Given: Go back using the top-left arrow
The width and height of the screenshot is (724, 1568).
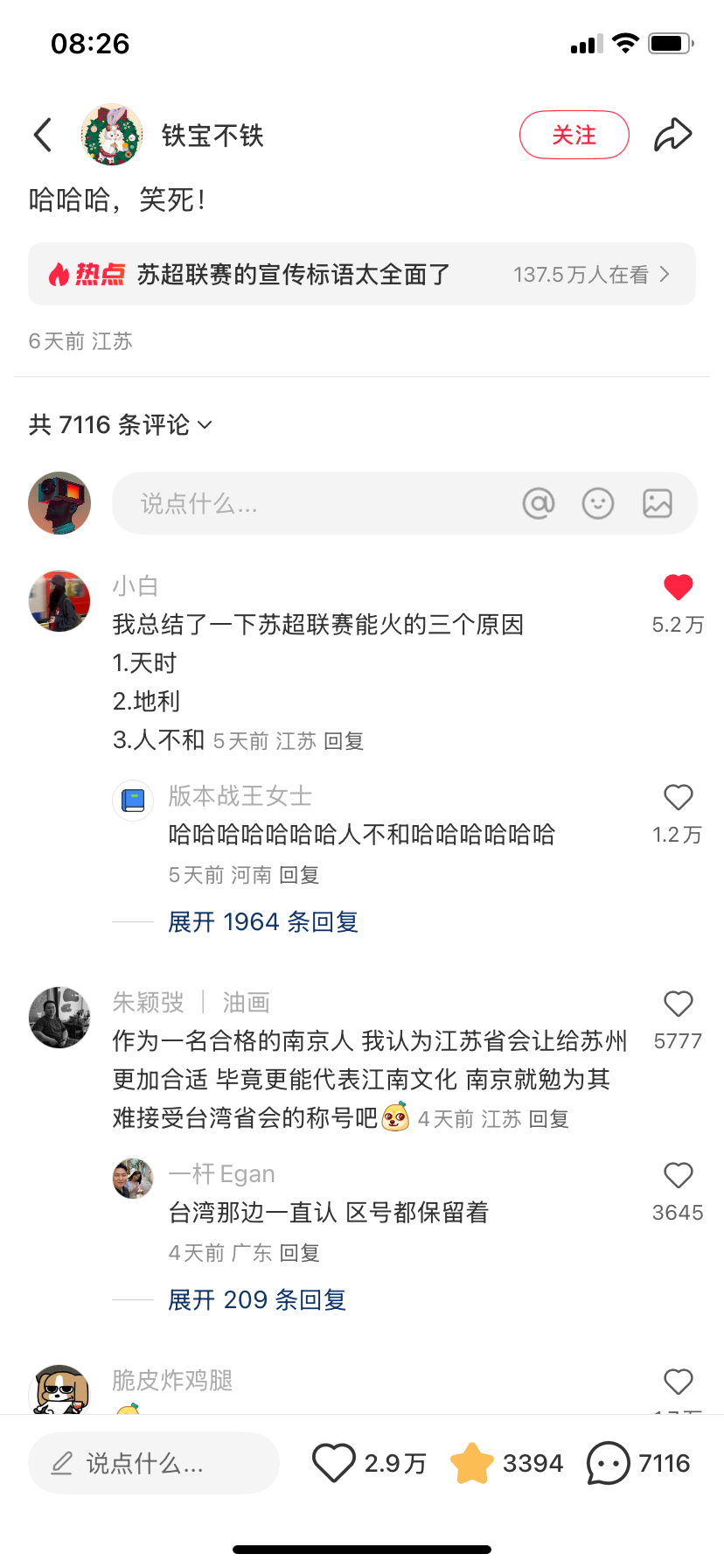Looking at the screenshot, I should pos(43,135).
